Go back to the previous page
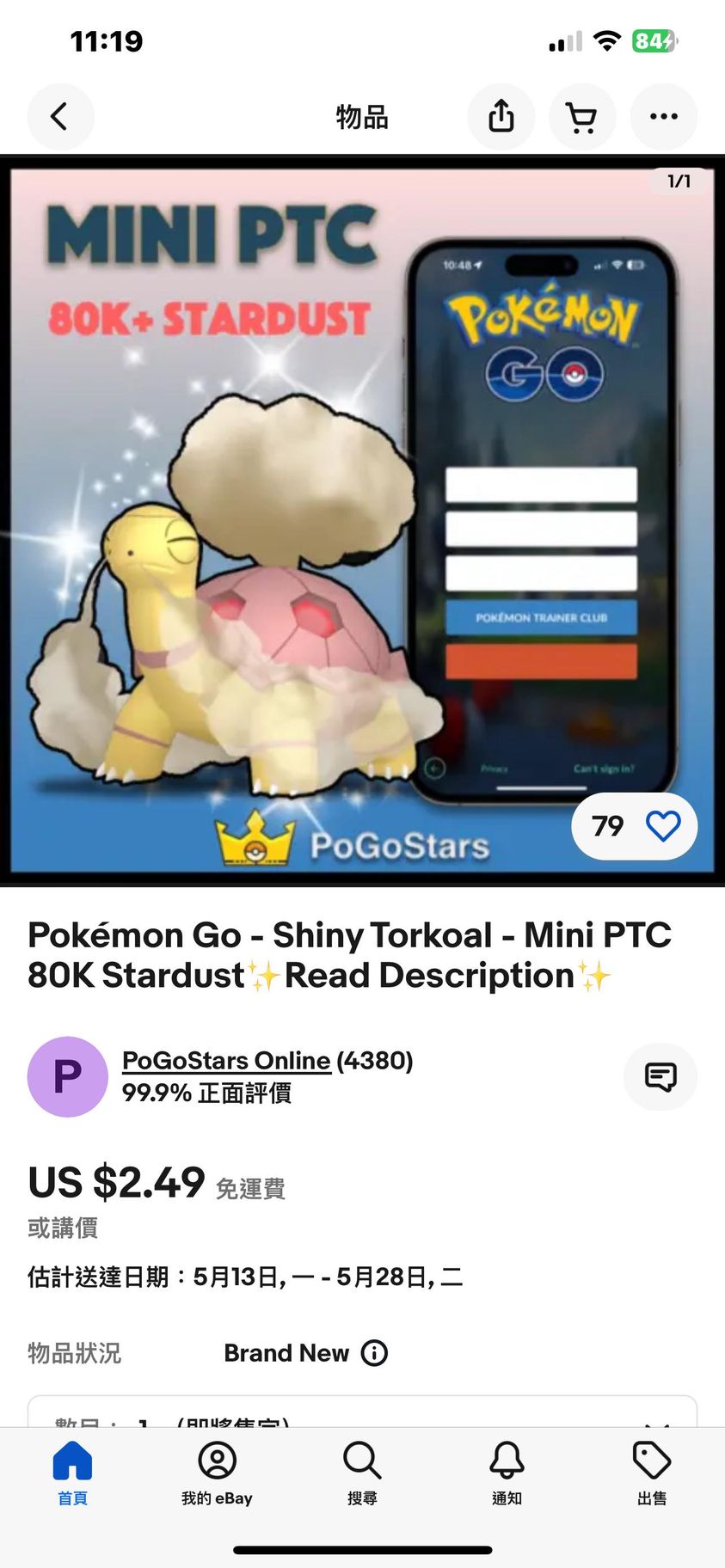Viewport: 725px width, 1568px height. click(x=60, y=117)
